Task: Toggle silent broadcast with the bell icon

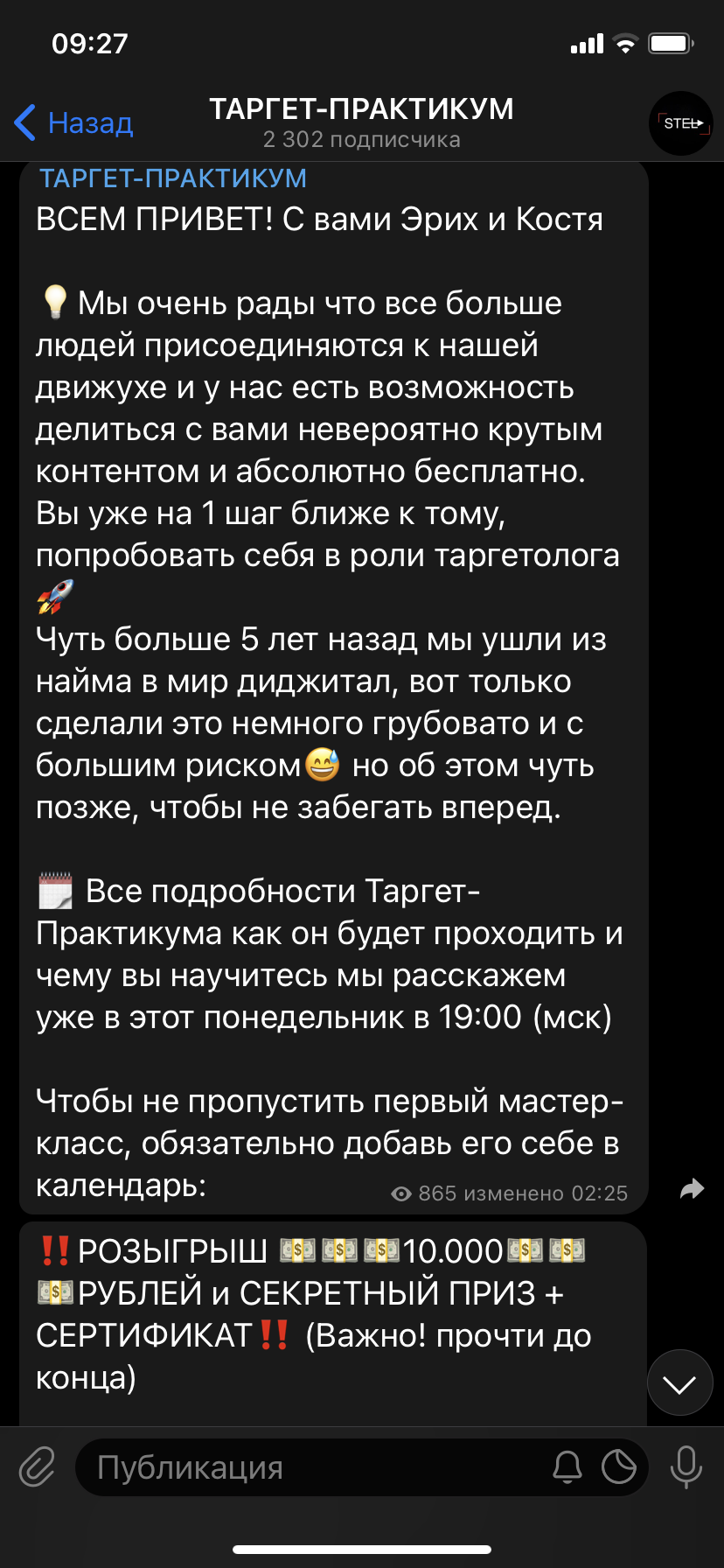Action: (x=567, y=1467)
